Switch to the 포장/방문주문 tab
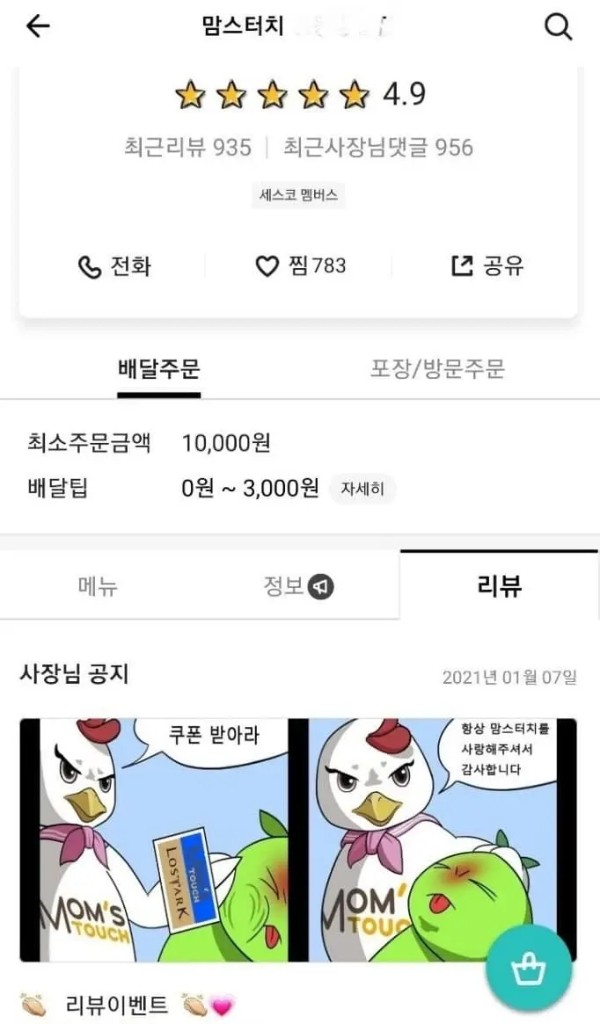This screenshot has width=600, height=1024. [x=438, y=369]
